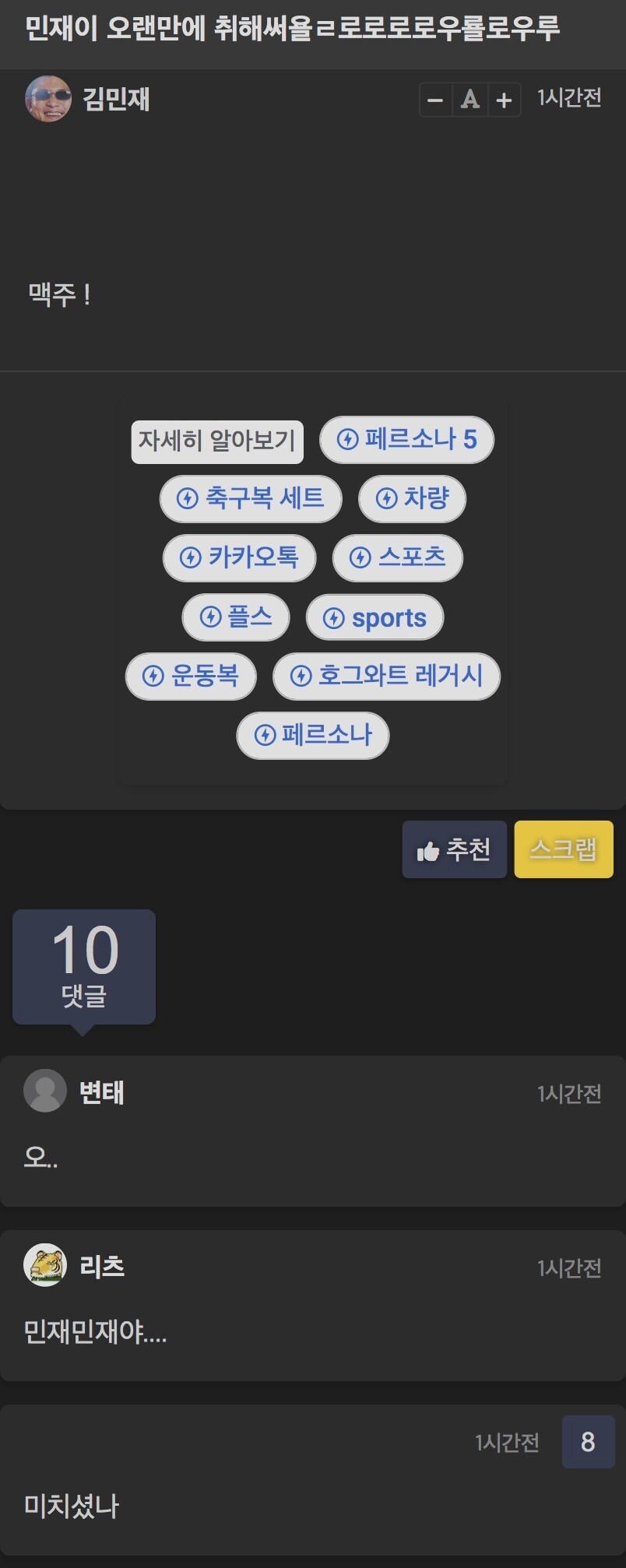Screen dimensions: 626x1568
Task: Decrease the font size with the minus button
Action: tap(435, 100)
